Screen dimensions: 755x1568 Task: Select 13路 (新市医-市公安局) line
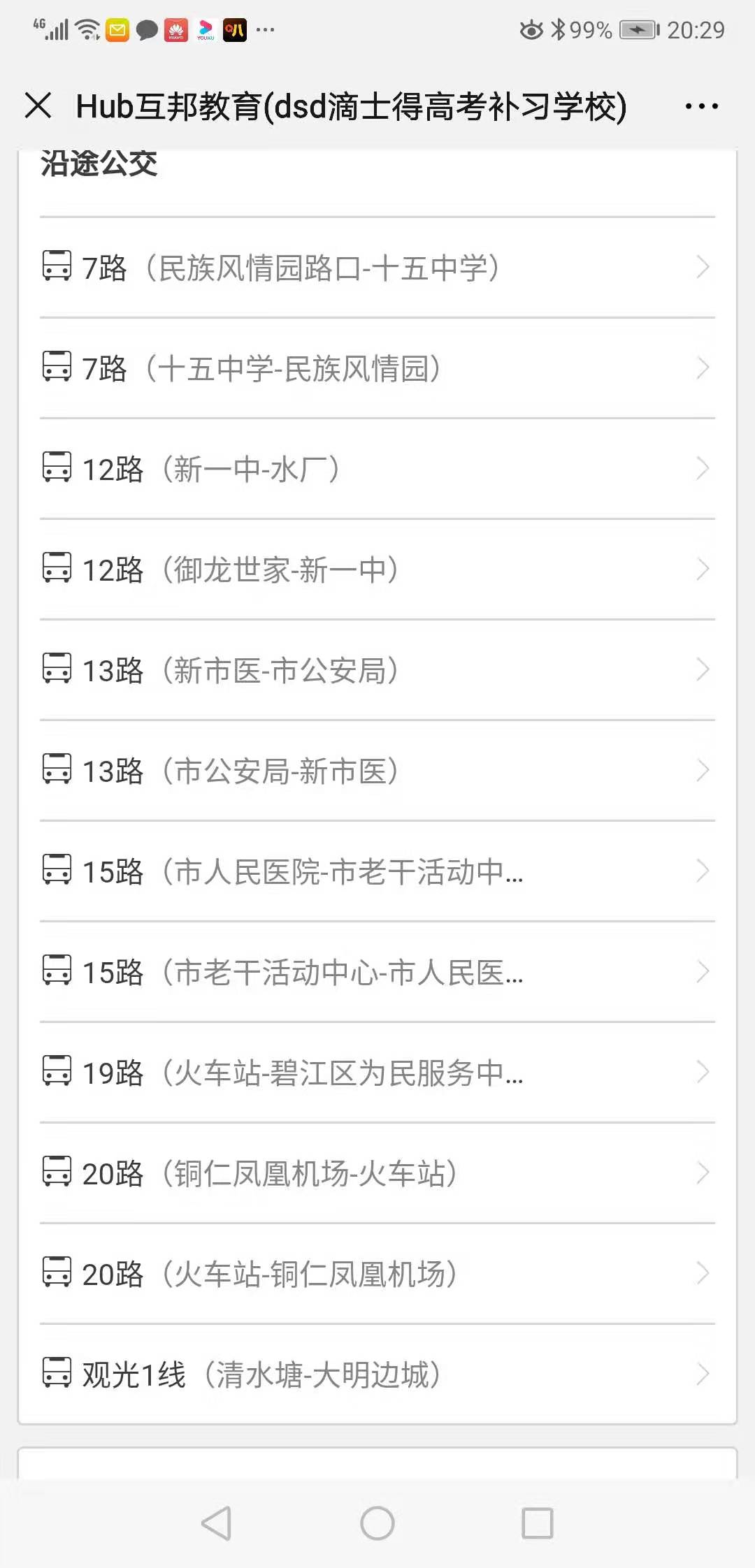tap(377, 670)
